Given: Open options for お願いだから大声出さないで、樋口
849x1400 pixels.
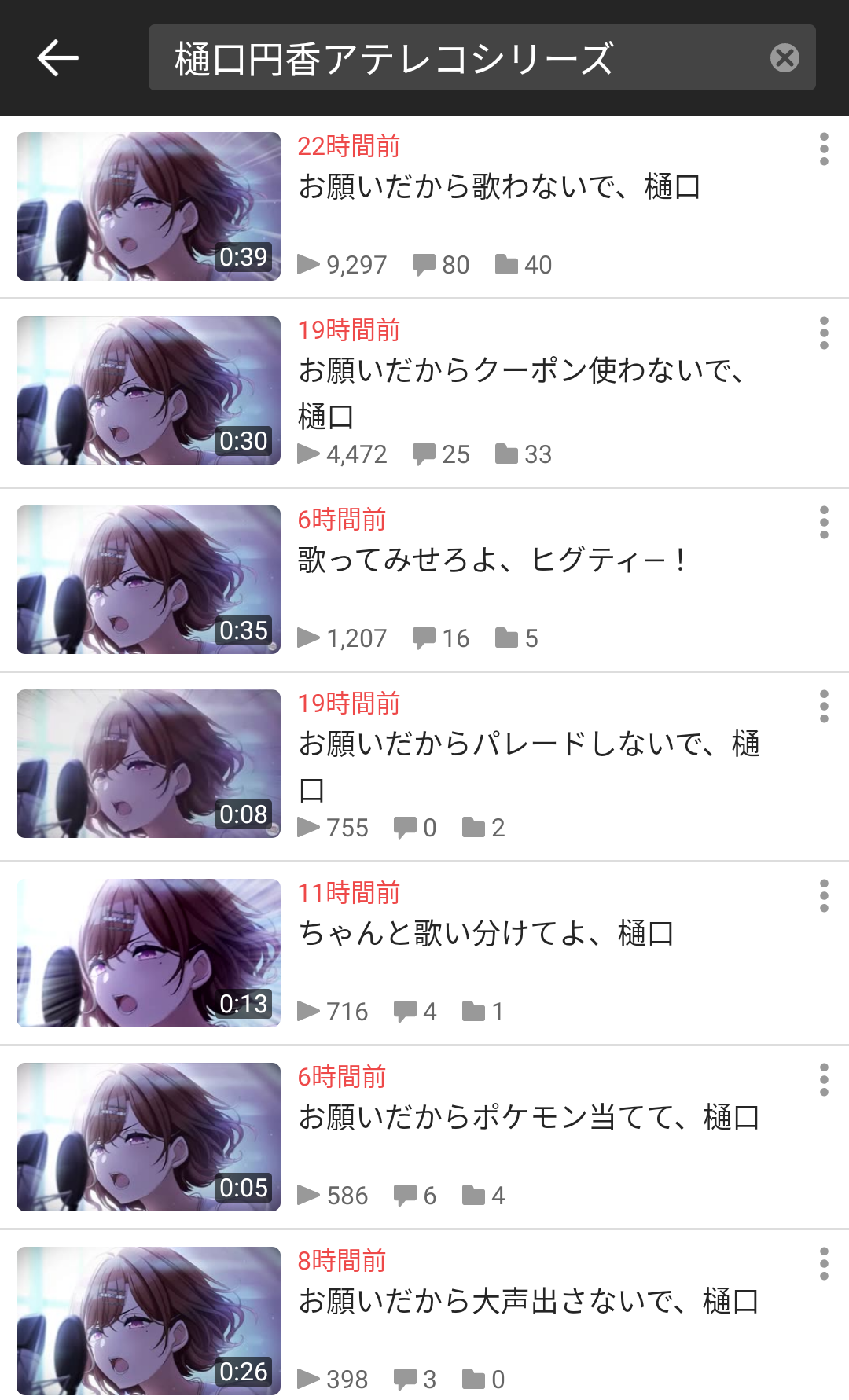Looking at the screenshot, I should [824, 1264].
